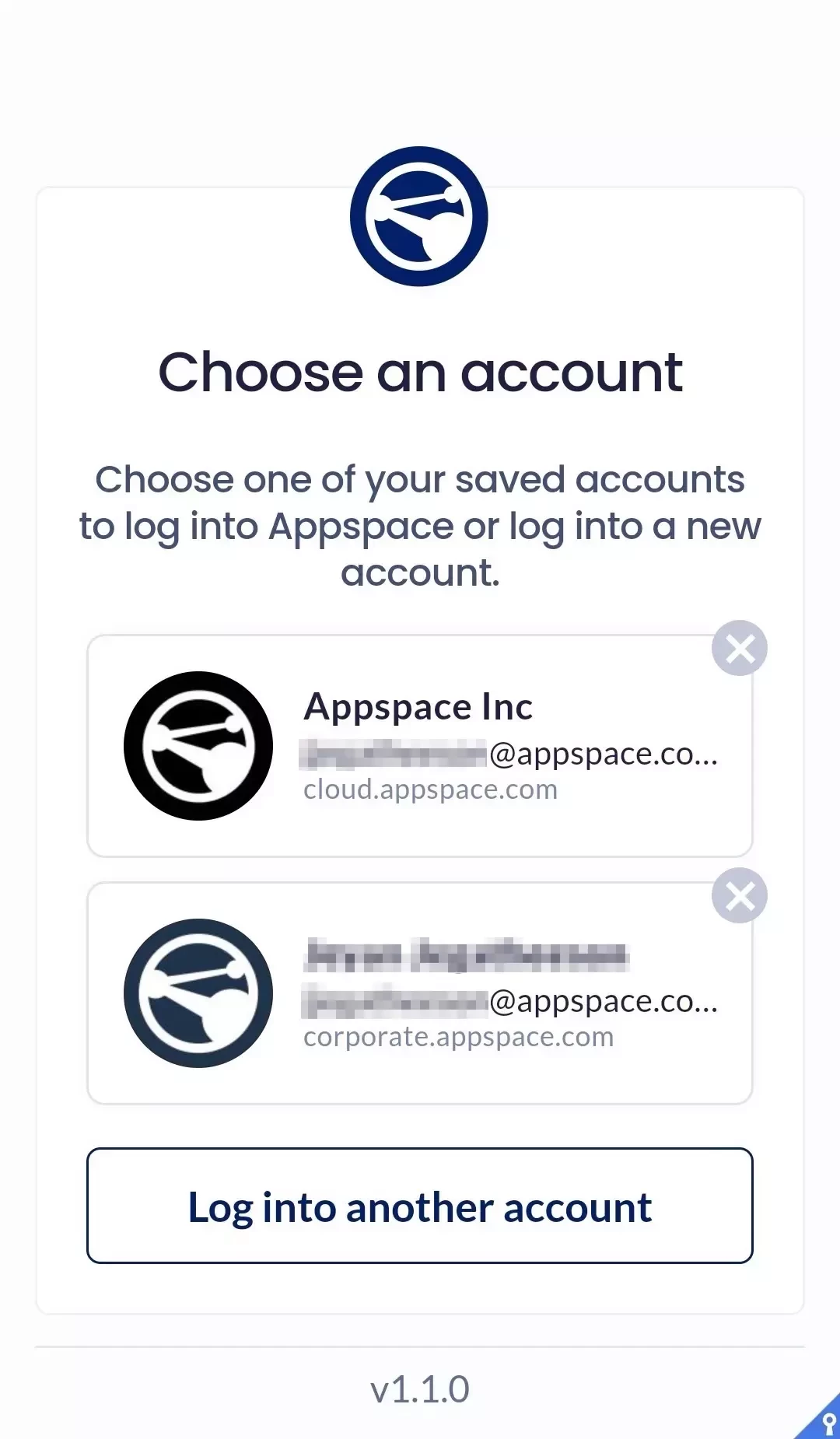The height and width of the screenshot is (1439, 840).
Task: Select the Appspace Inc cloud account
Action: [420, 747]
